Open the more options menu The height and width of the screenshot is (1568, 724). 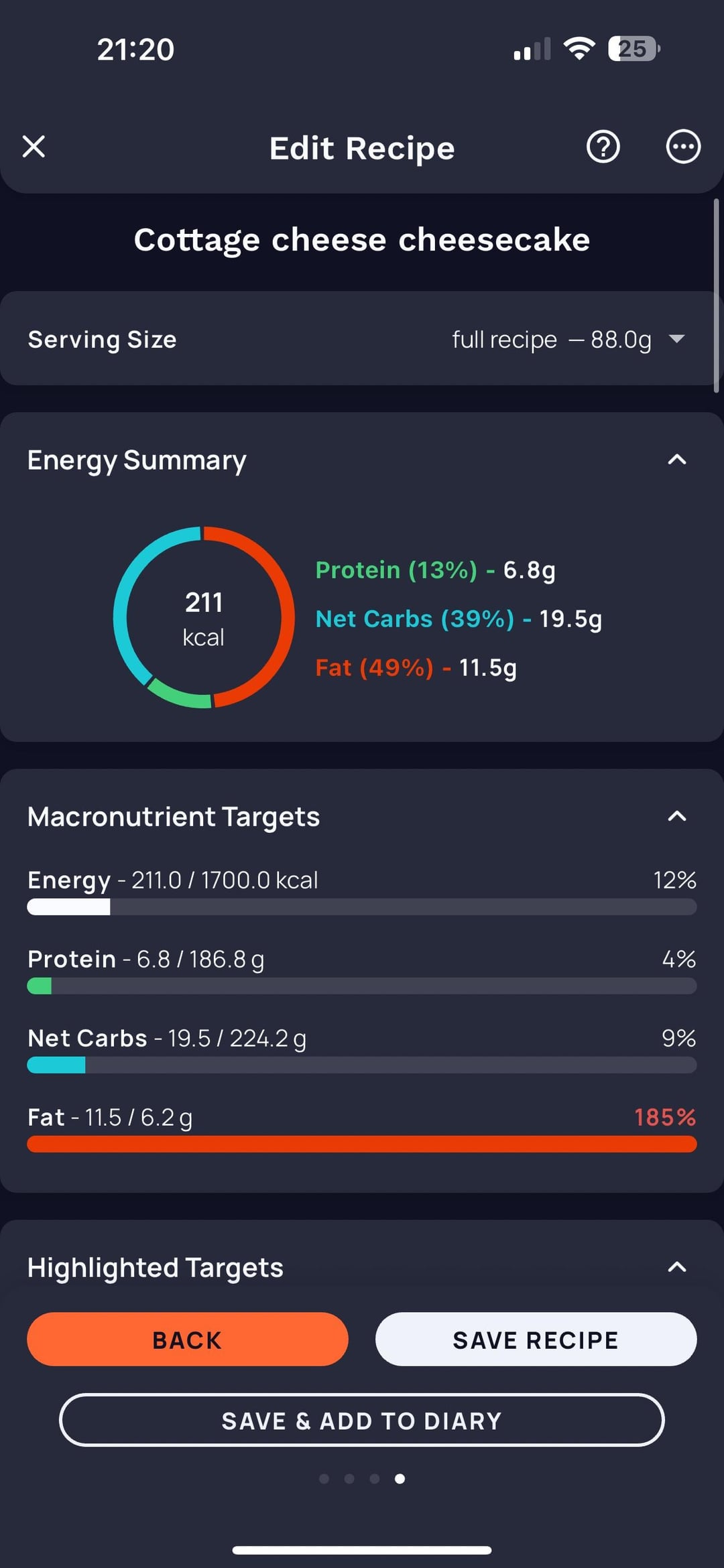click(683, 147)
